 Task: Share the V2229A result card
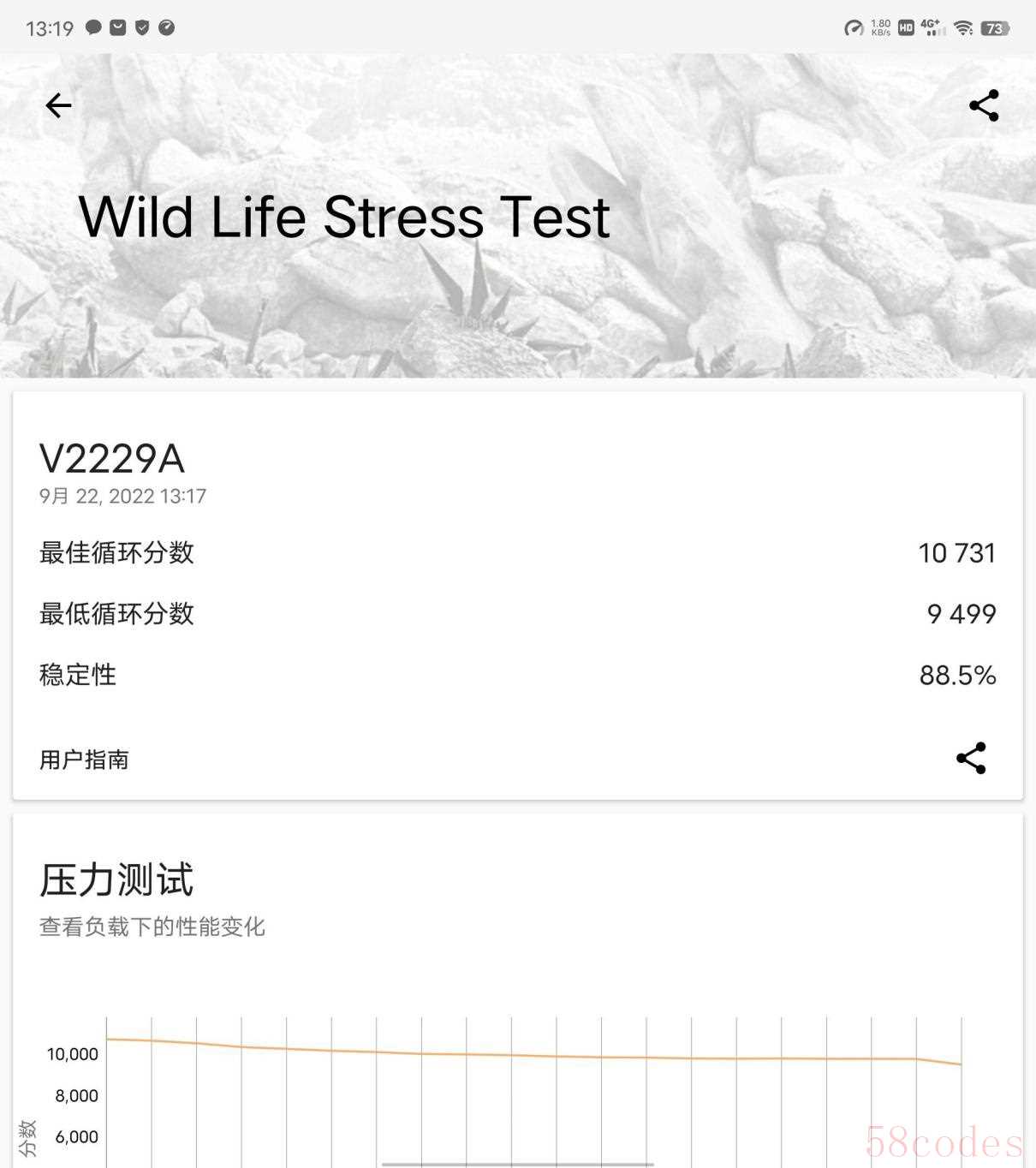click(971, 759)
